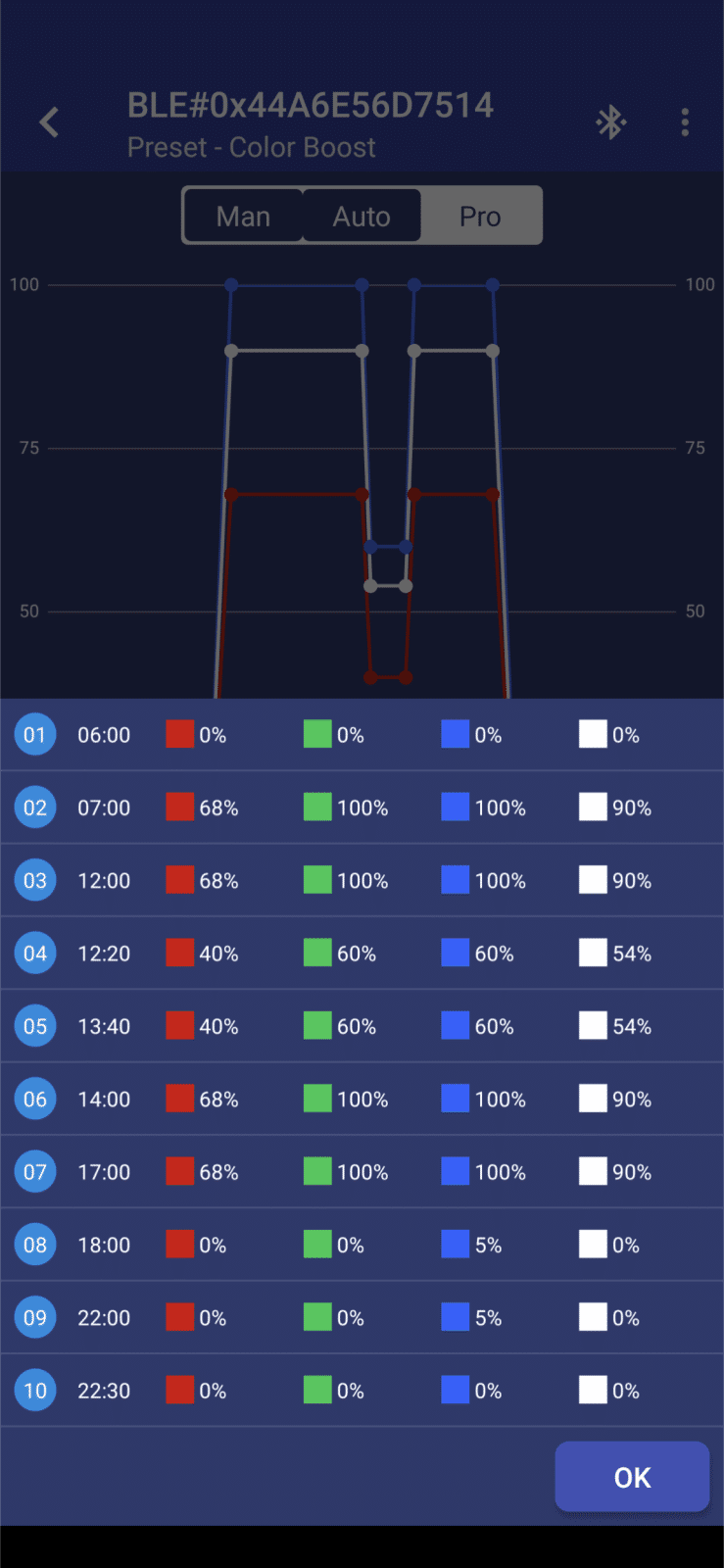This screenshot has height=1568, width=724.
Task: Switch to Man mode
Action: [243, 216]
